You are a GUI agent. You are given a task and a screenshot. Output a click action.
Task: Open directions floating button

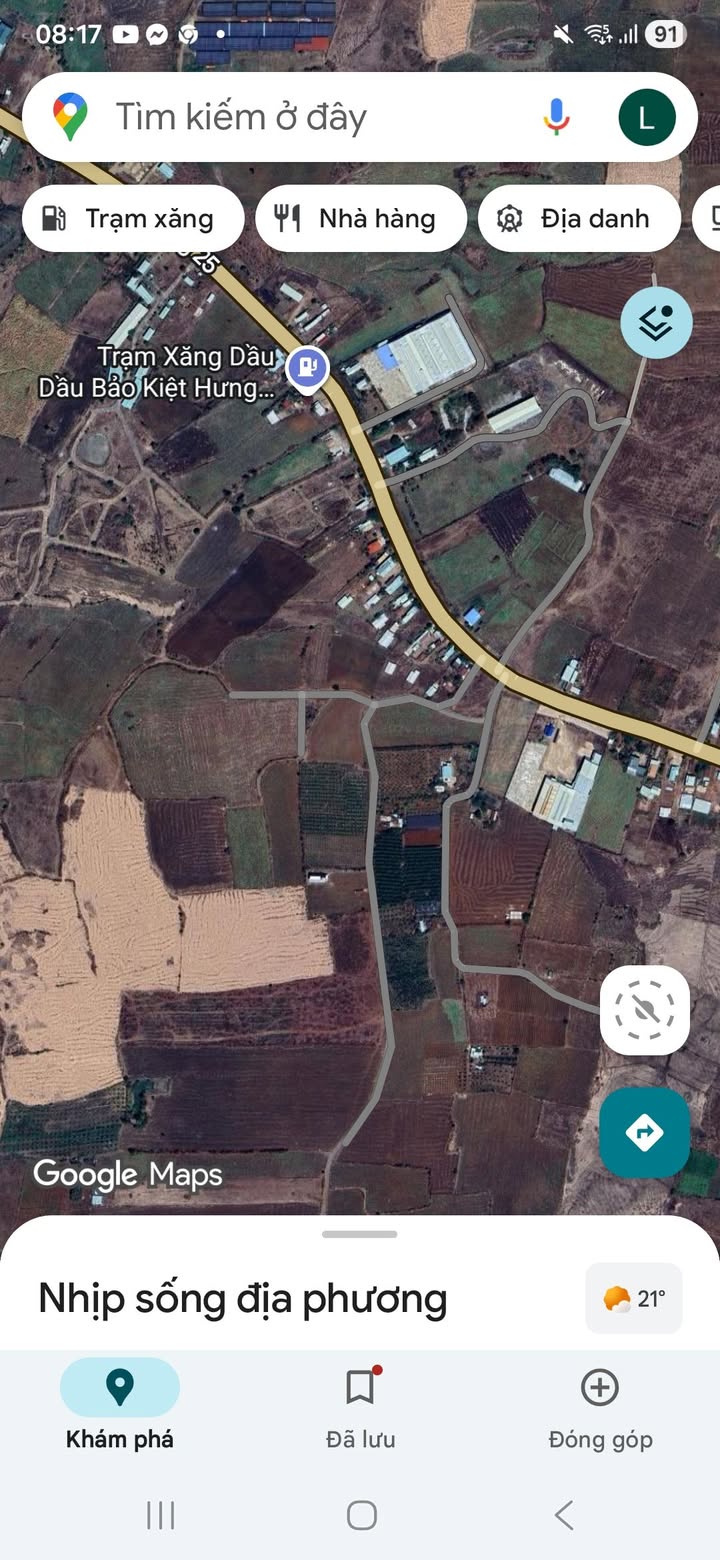645,1133
